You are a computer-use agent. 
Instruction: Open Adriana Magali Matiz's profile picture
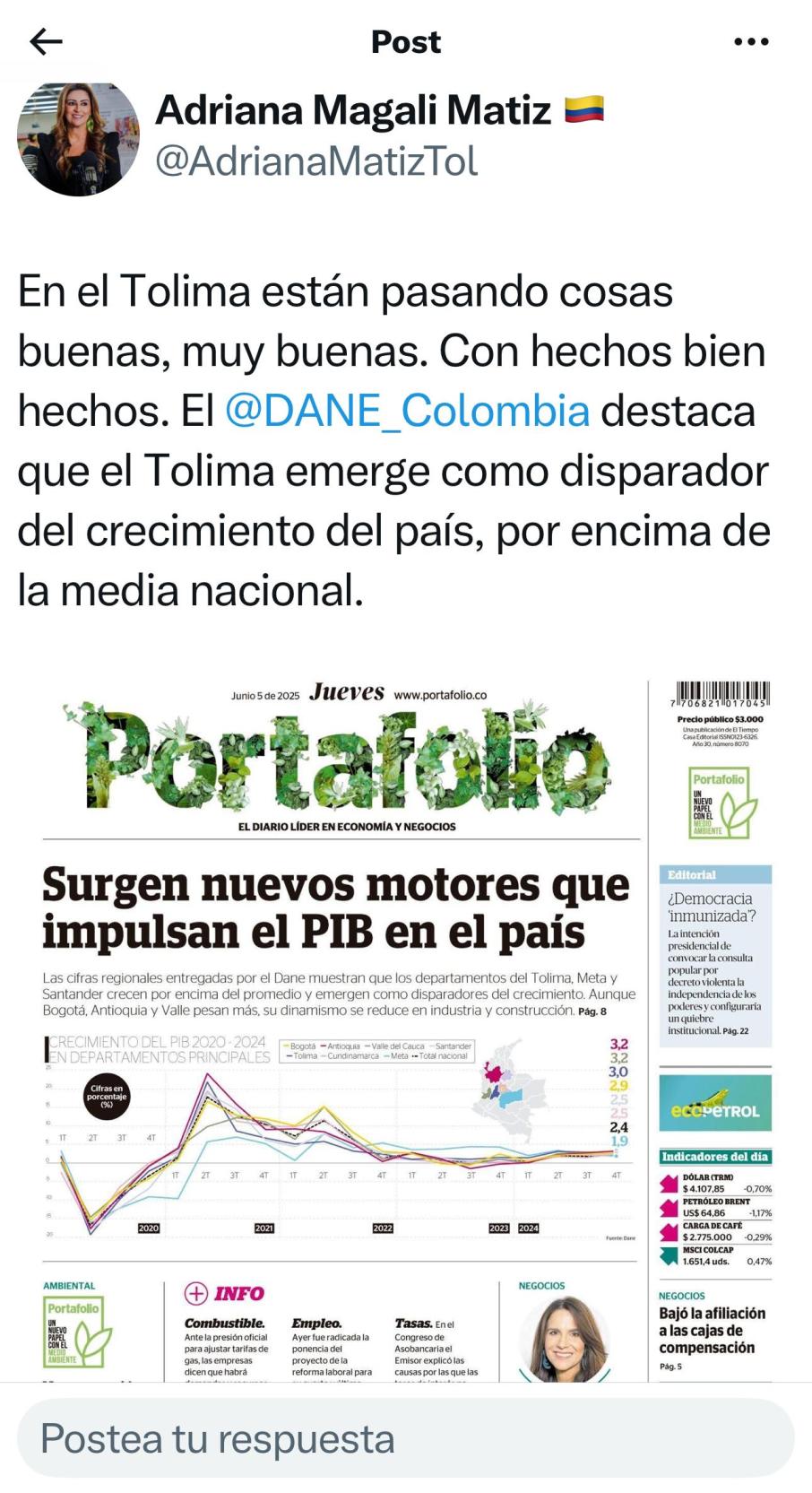[x=78, y=139]
